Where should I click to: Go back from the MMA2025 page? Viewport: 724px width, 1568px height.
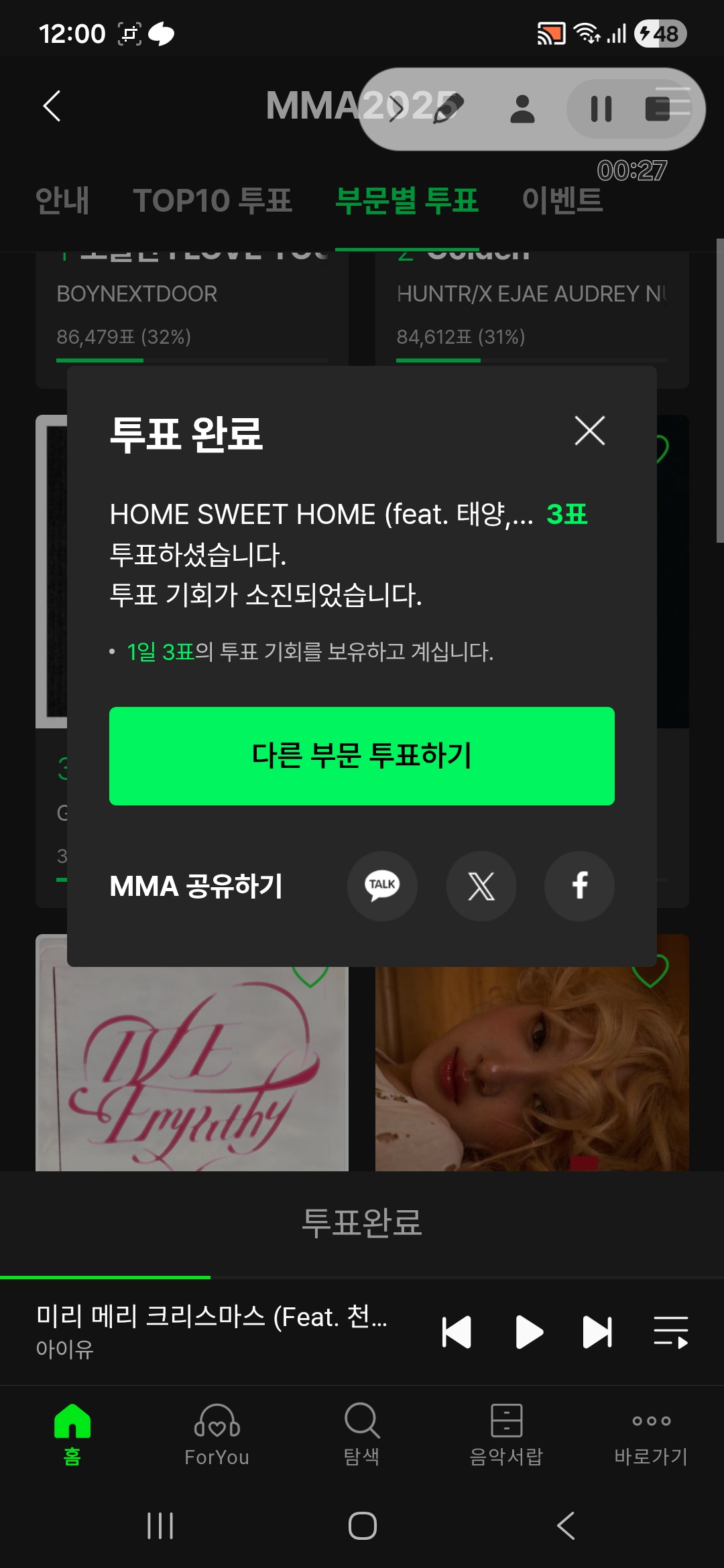(52, 106)
